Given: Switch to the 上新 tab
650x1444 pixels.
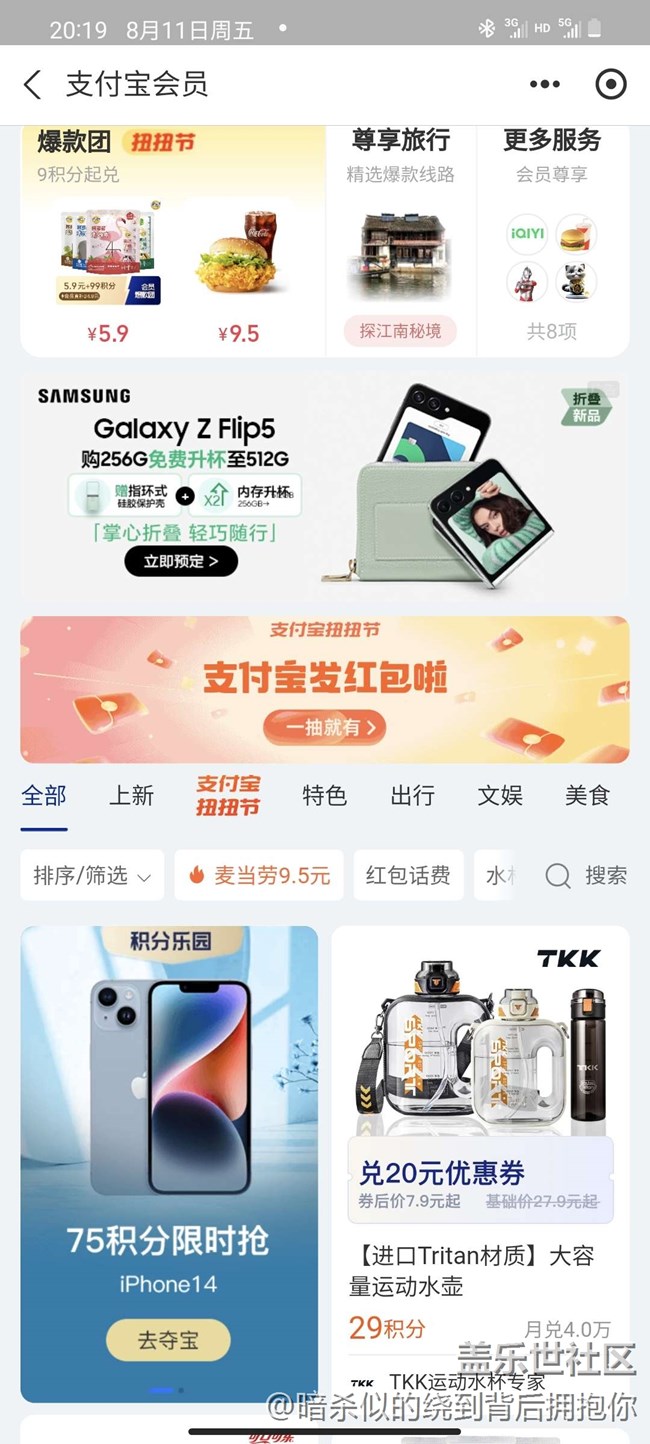Looking at the screenshot, I should pos(131,796).
